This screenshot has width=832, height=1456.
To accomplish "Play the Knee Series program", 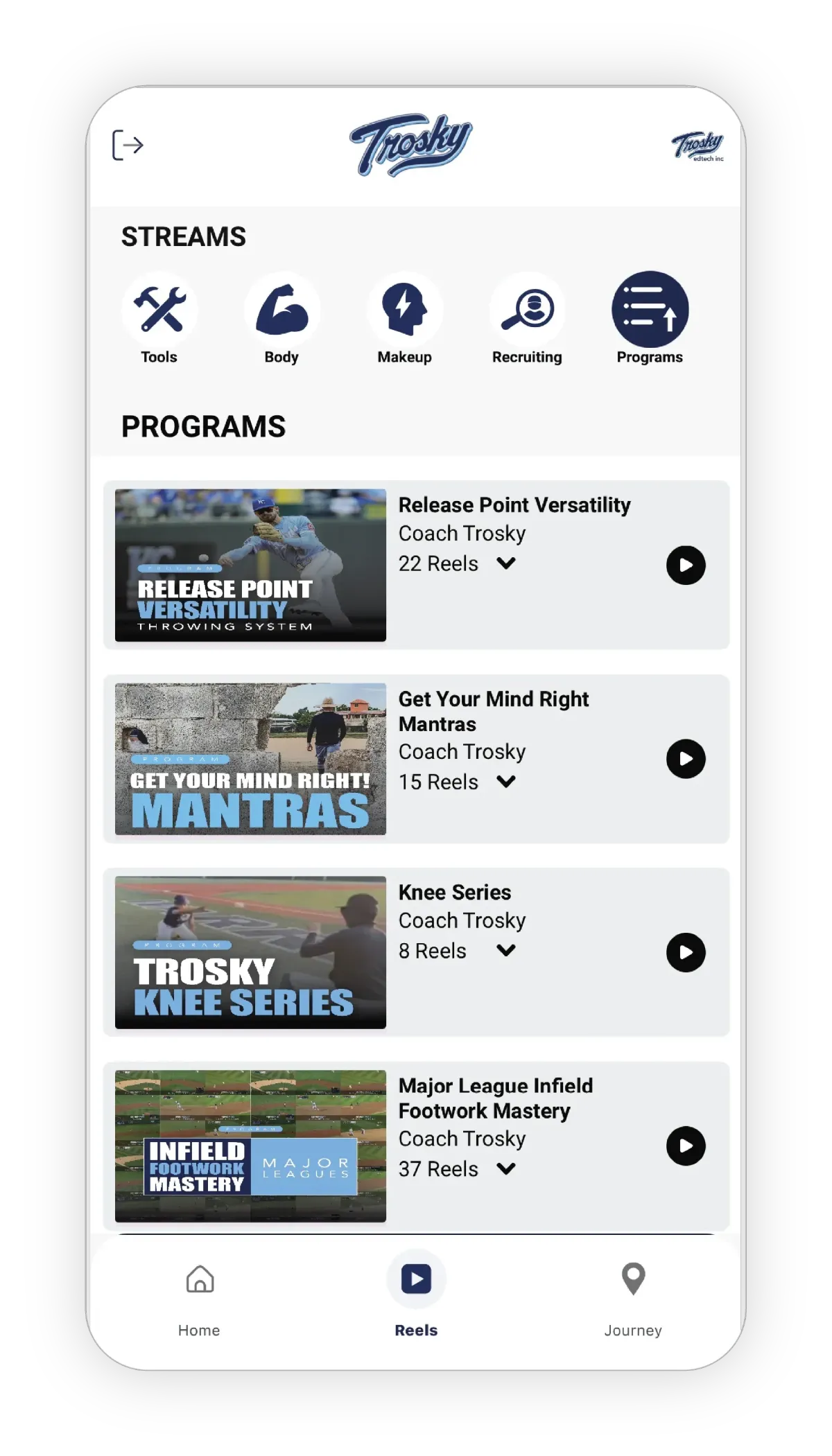I will pyautogui.click(x=686, y=952).
